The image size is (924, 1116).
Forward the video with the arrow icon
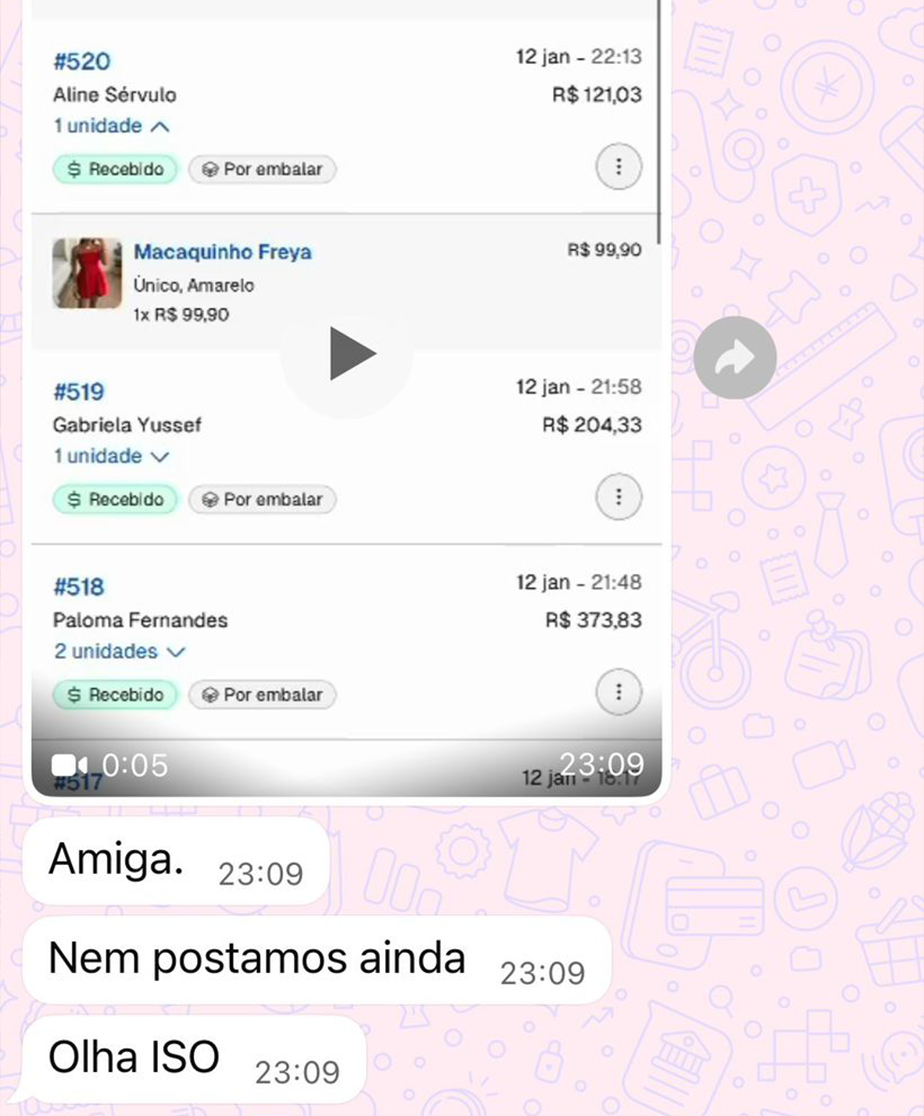click(x=735, y=357)
